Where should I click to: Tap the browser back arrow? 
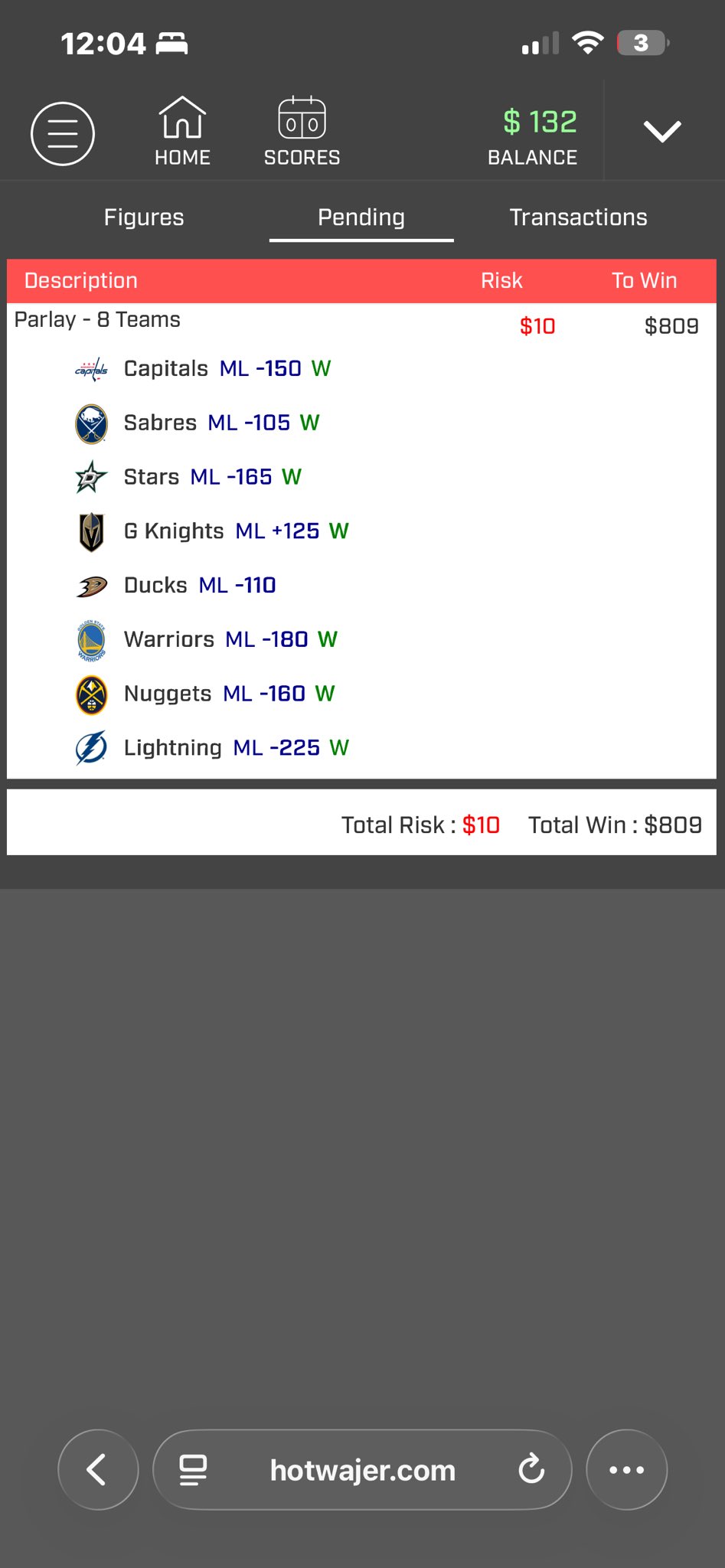click(x=98, y=1469)
